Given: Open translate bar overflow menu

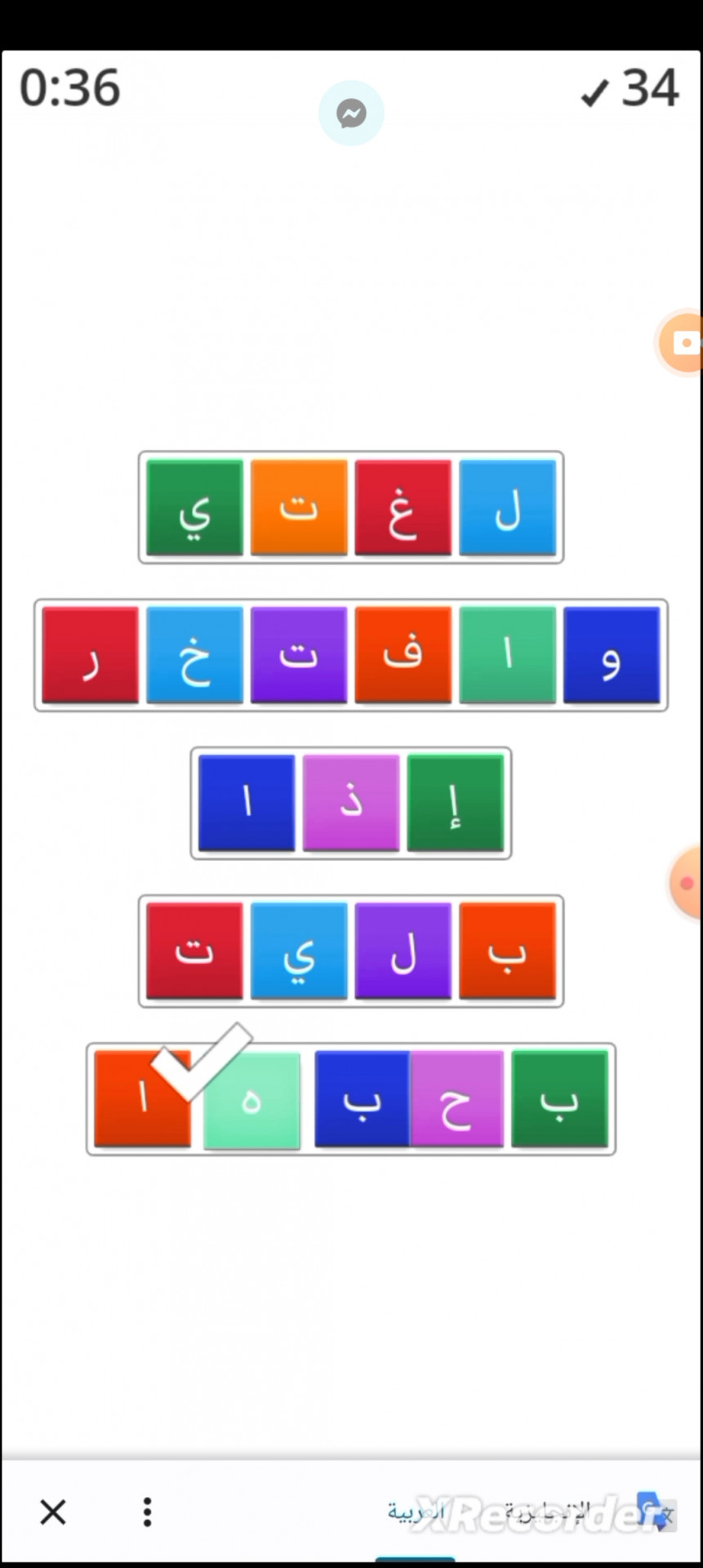Looking at the screenshot, I should click(x=147, y=1512).
